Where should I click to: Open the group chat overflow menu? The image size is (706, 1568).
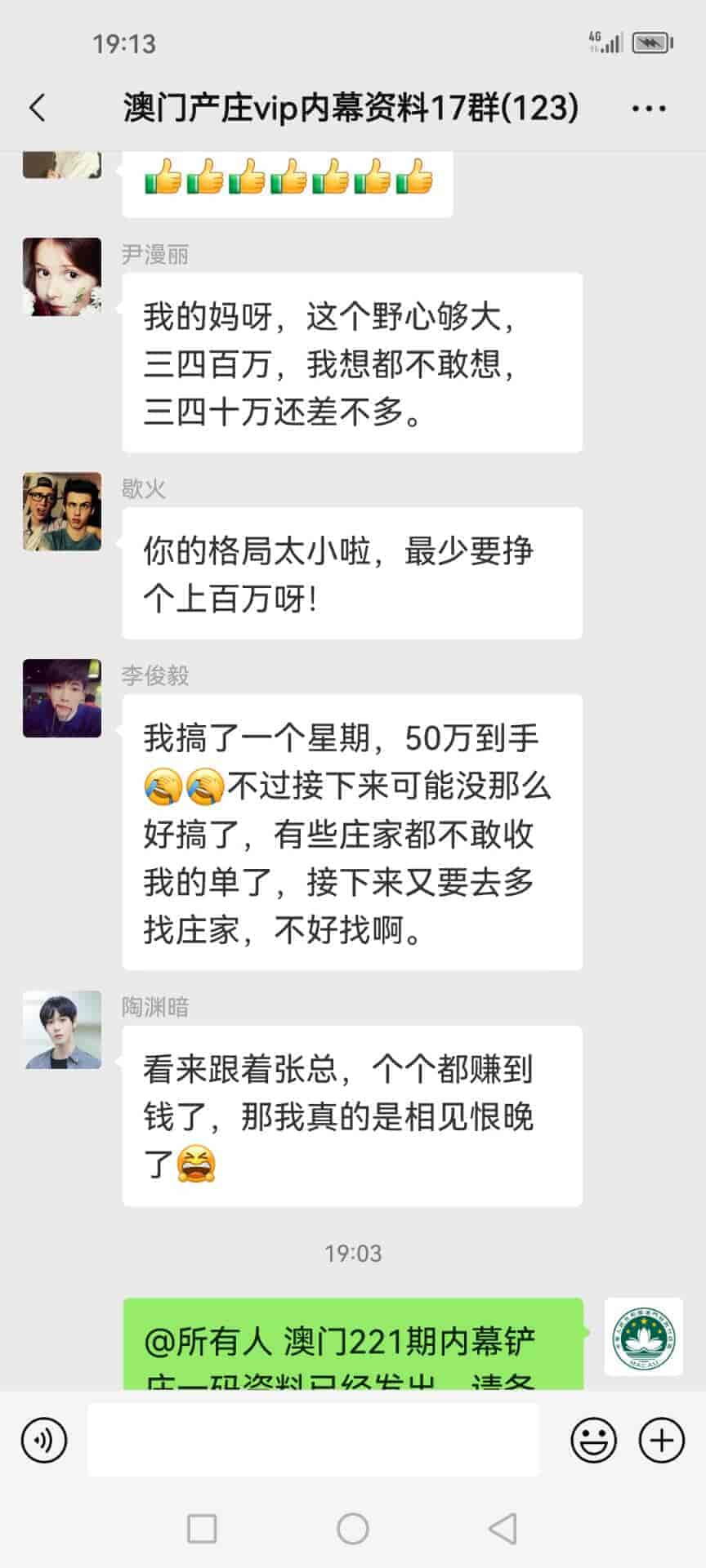pos(649,108)
